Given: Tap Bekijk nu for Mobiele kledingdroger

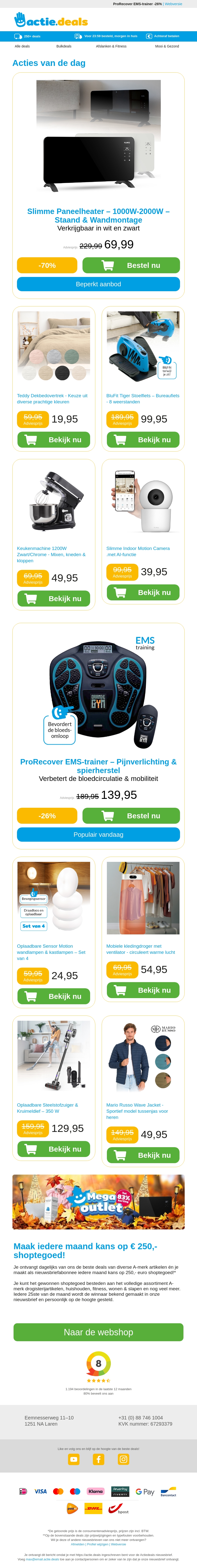Looking at the screenshot, I should point(143,990).
